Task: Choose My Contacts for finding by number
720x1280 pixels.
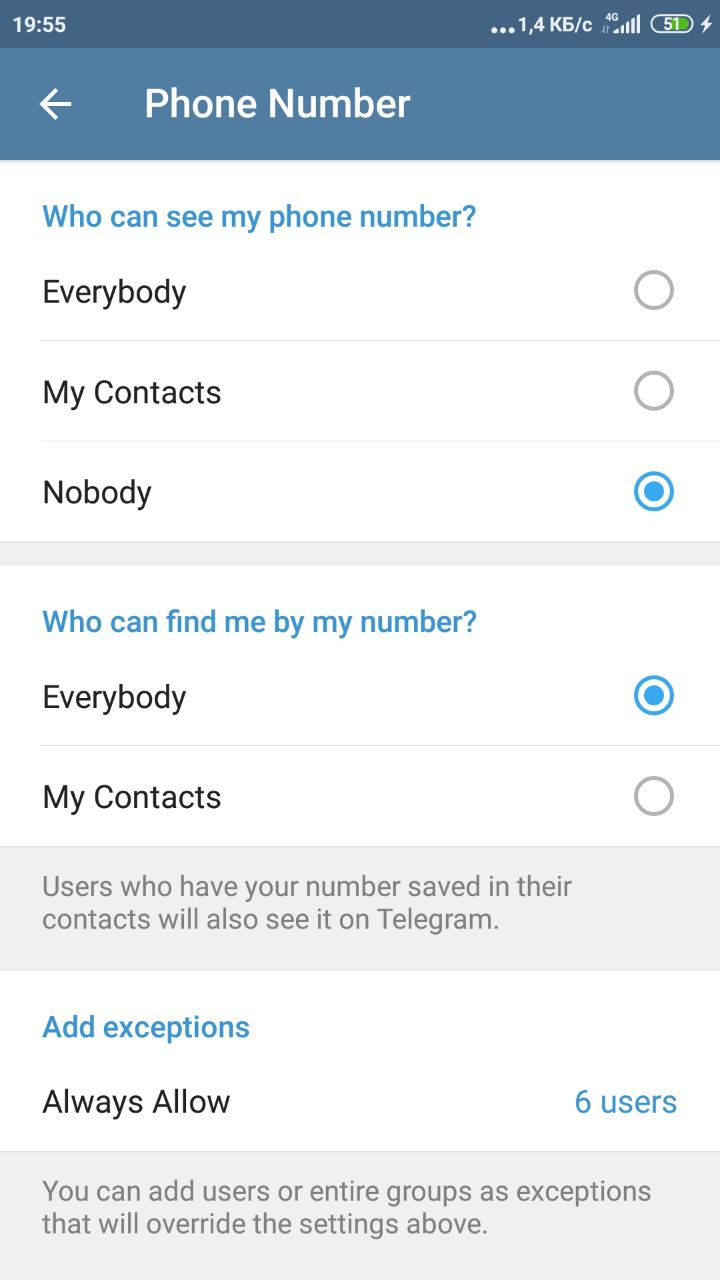Action: [653, 797]
